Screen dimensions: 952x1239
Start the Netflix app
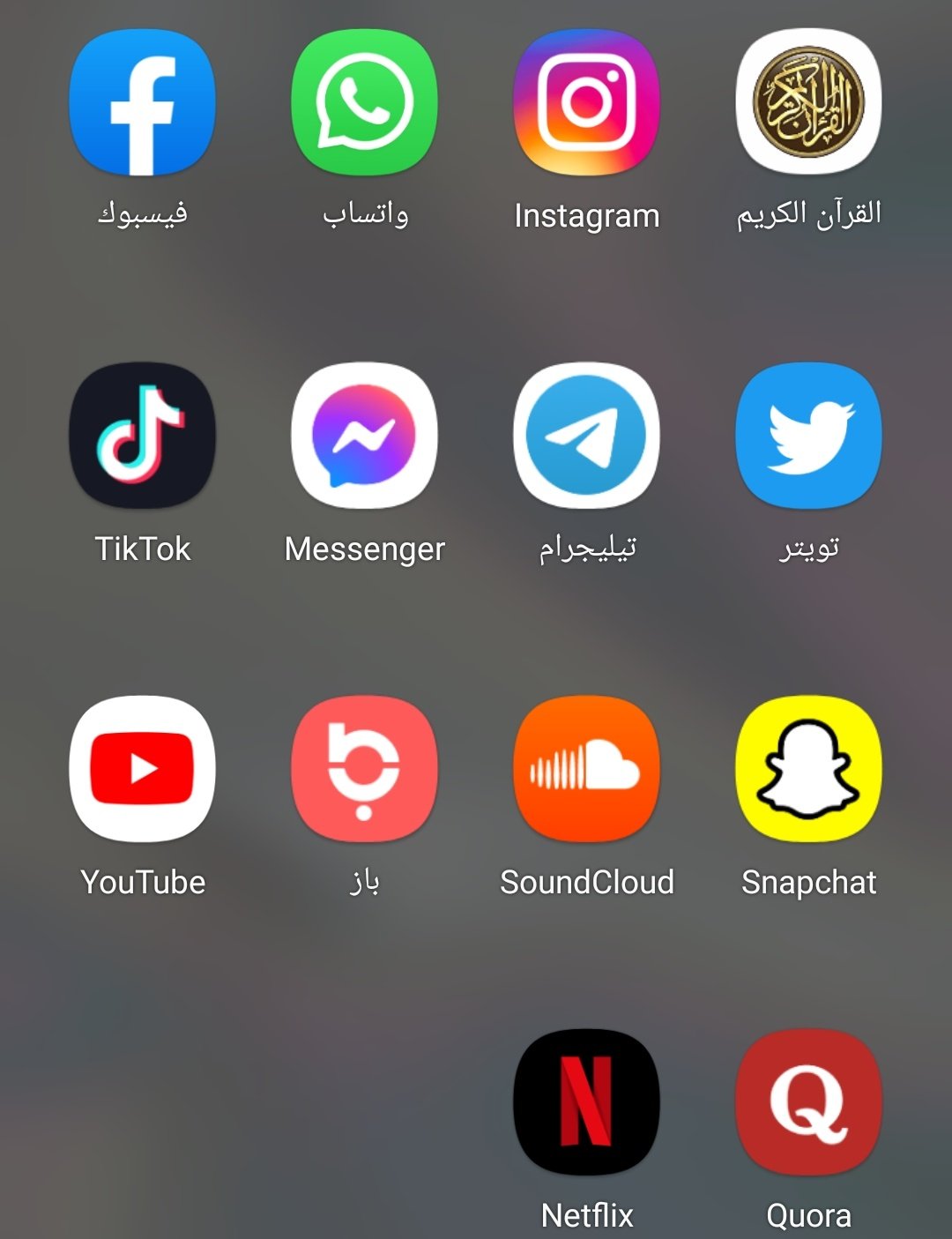click(587, 1102)
